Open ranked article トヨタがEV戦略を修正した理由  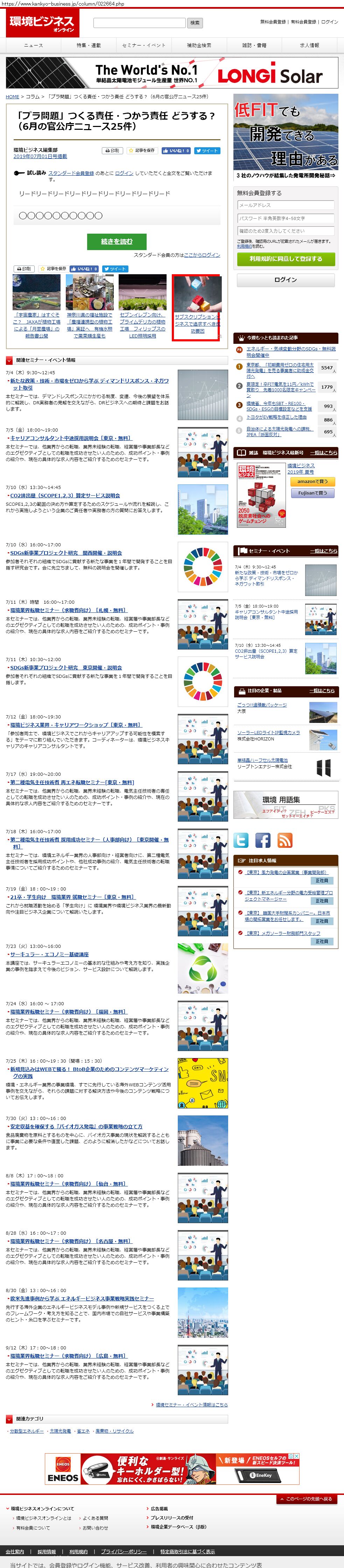pyautogui.click(x=276, y=418)
